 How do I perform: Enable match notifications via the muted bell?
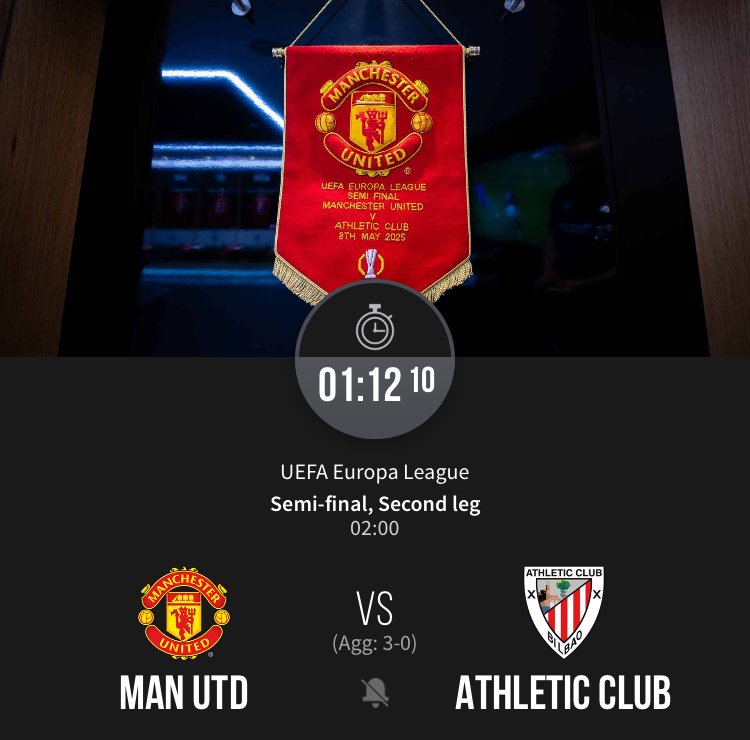(375, 692)
